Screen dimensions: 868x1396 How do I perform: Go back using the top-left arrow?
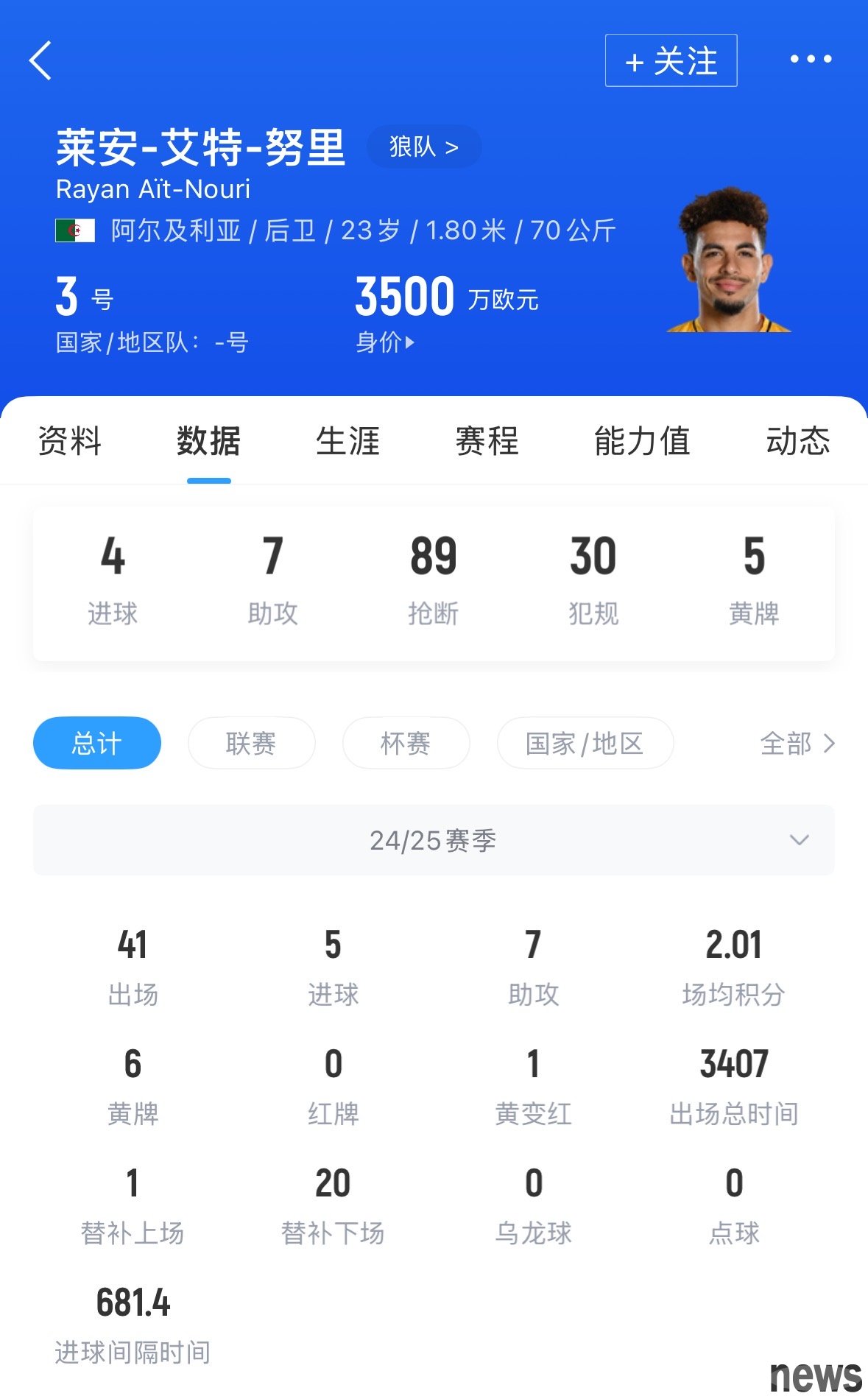pyautogui.click(x=41, y=60)
